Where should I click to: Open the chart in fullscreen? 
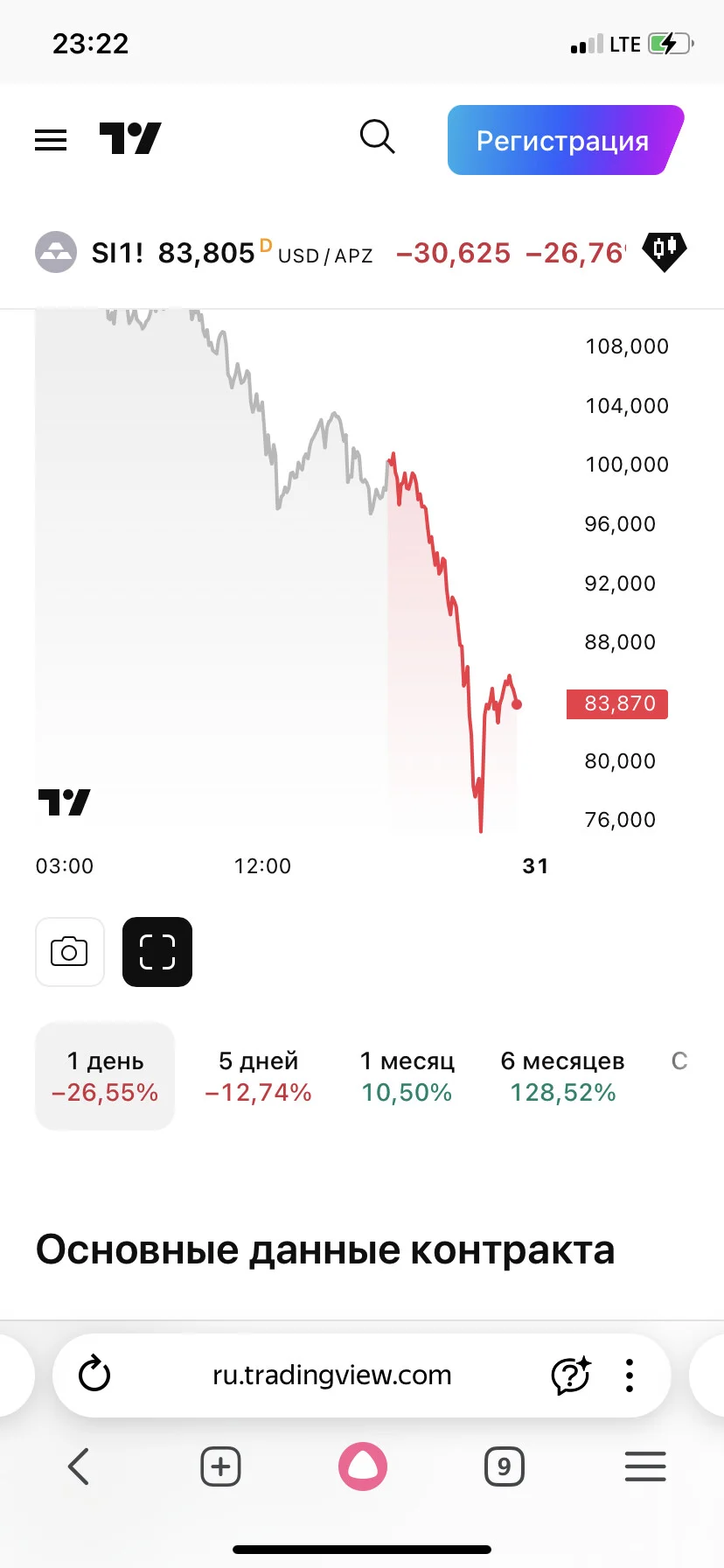(x=157, y=952)
